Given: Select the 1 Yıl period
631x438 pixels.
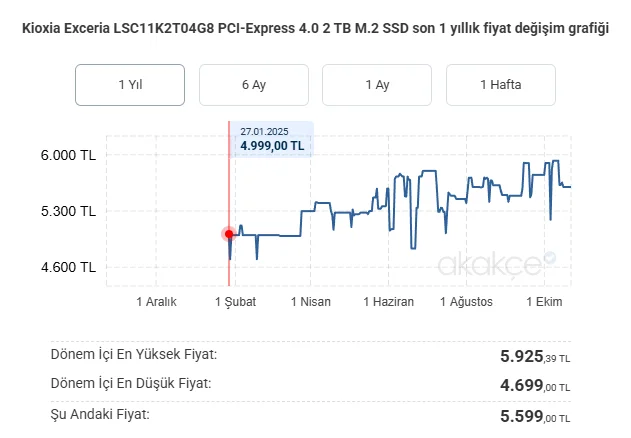Looking at the screenshot, I should pyautogui.click(x=130, y=85).
